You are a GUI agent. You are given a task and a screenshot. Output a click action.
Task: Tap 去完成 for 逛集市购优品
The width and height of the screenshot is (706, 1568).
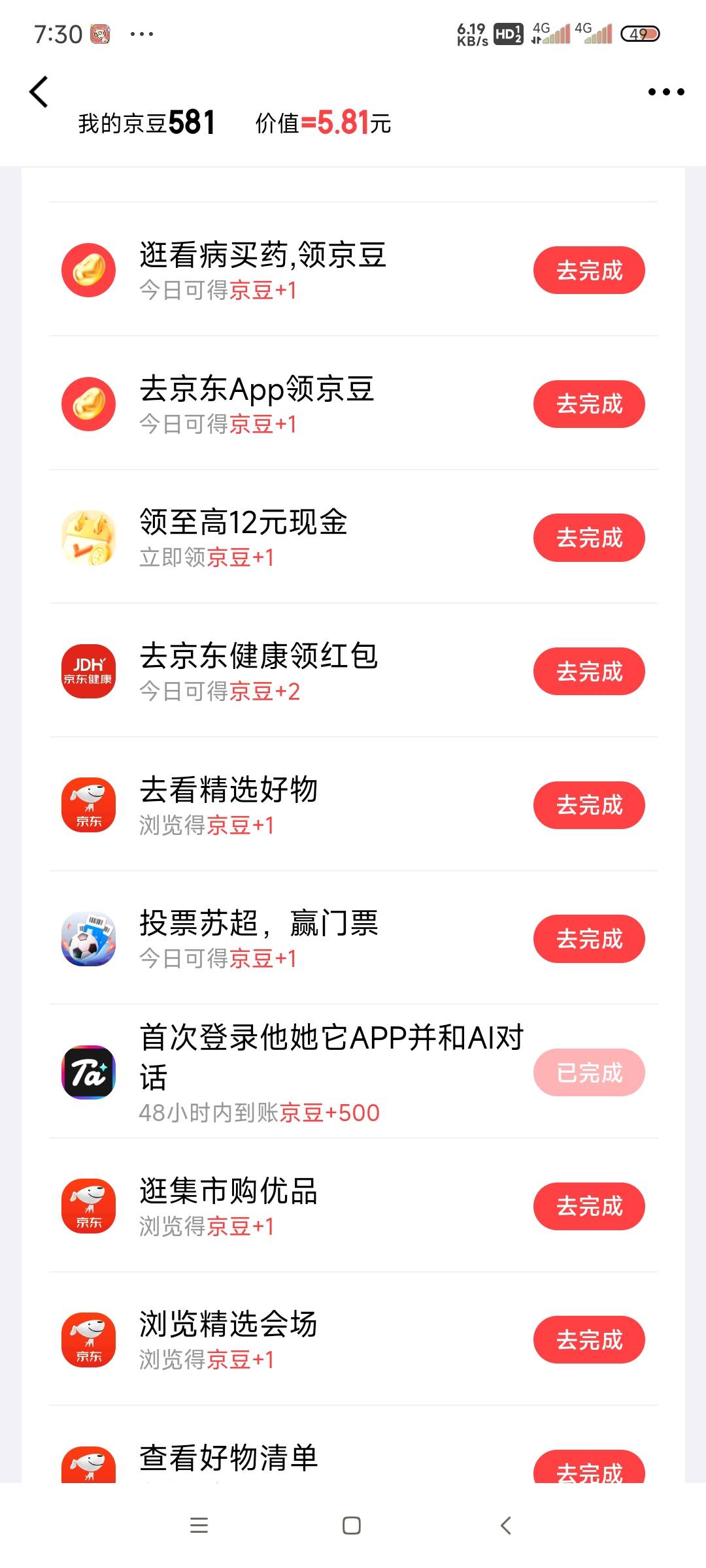click(589, 1206)
